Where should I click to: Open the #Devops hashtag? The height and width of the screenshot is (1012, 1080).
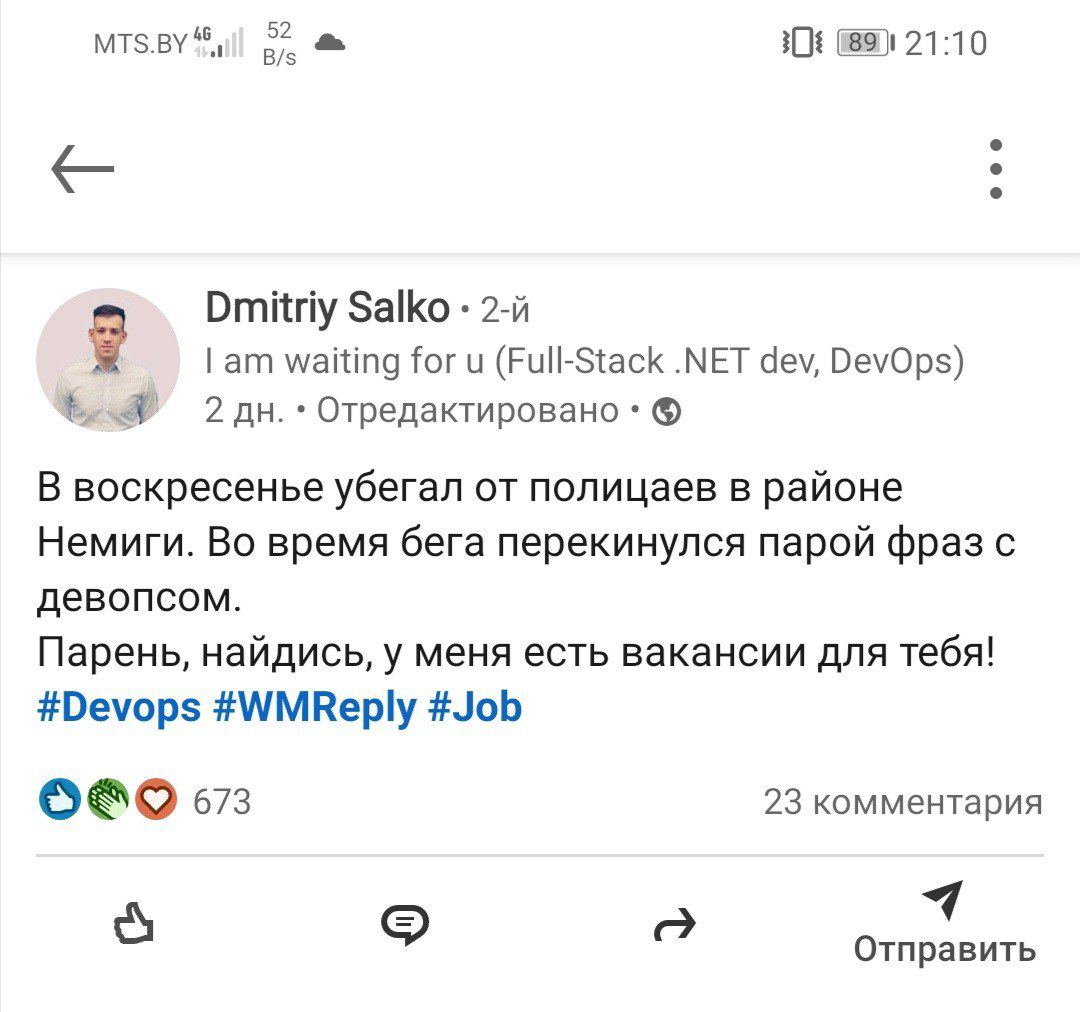tap(119, 707)
